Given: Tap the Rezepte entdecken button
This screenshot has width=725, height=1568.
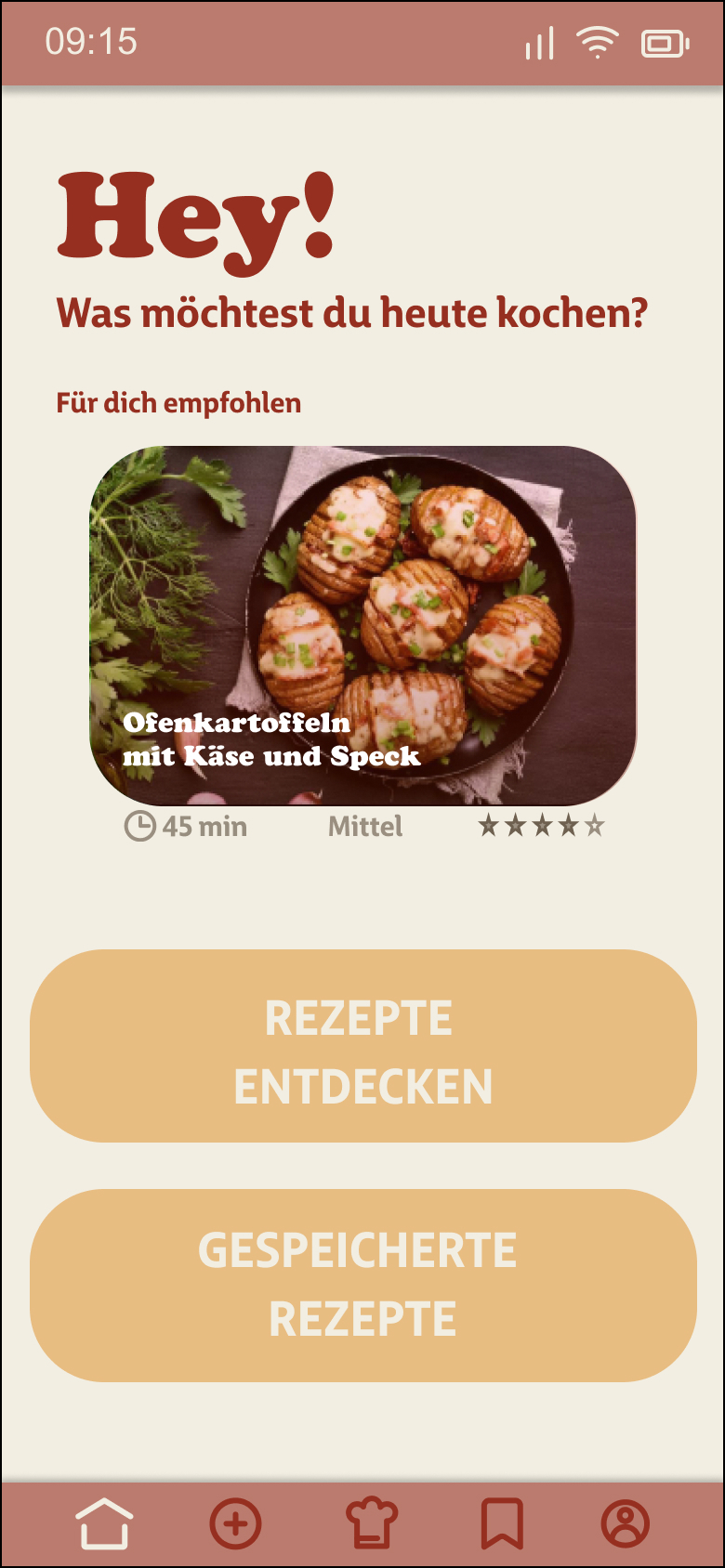Looking at the screenshot, I should (x=362, y=1046).
